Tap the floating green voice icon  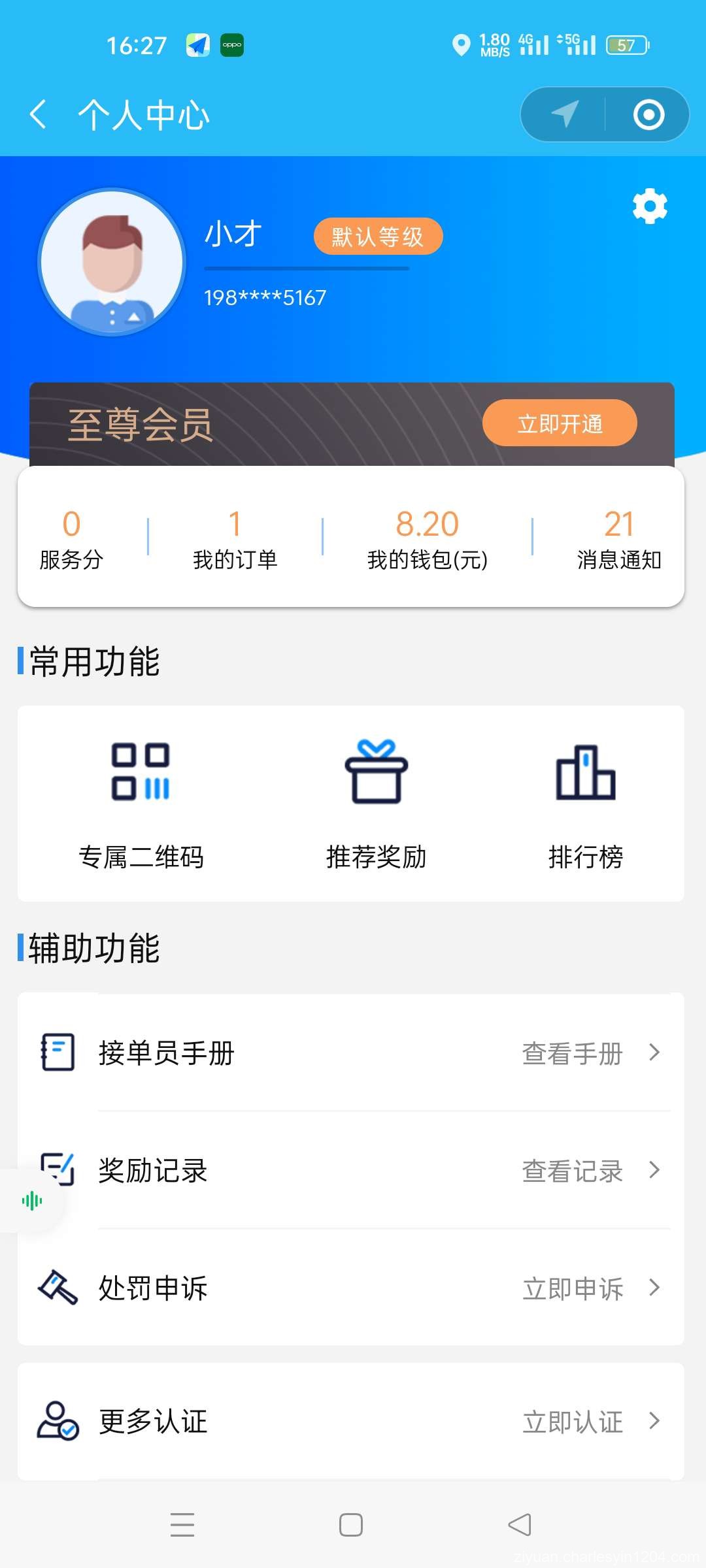pyautogui.click(x=31, y=1200)
